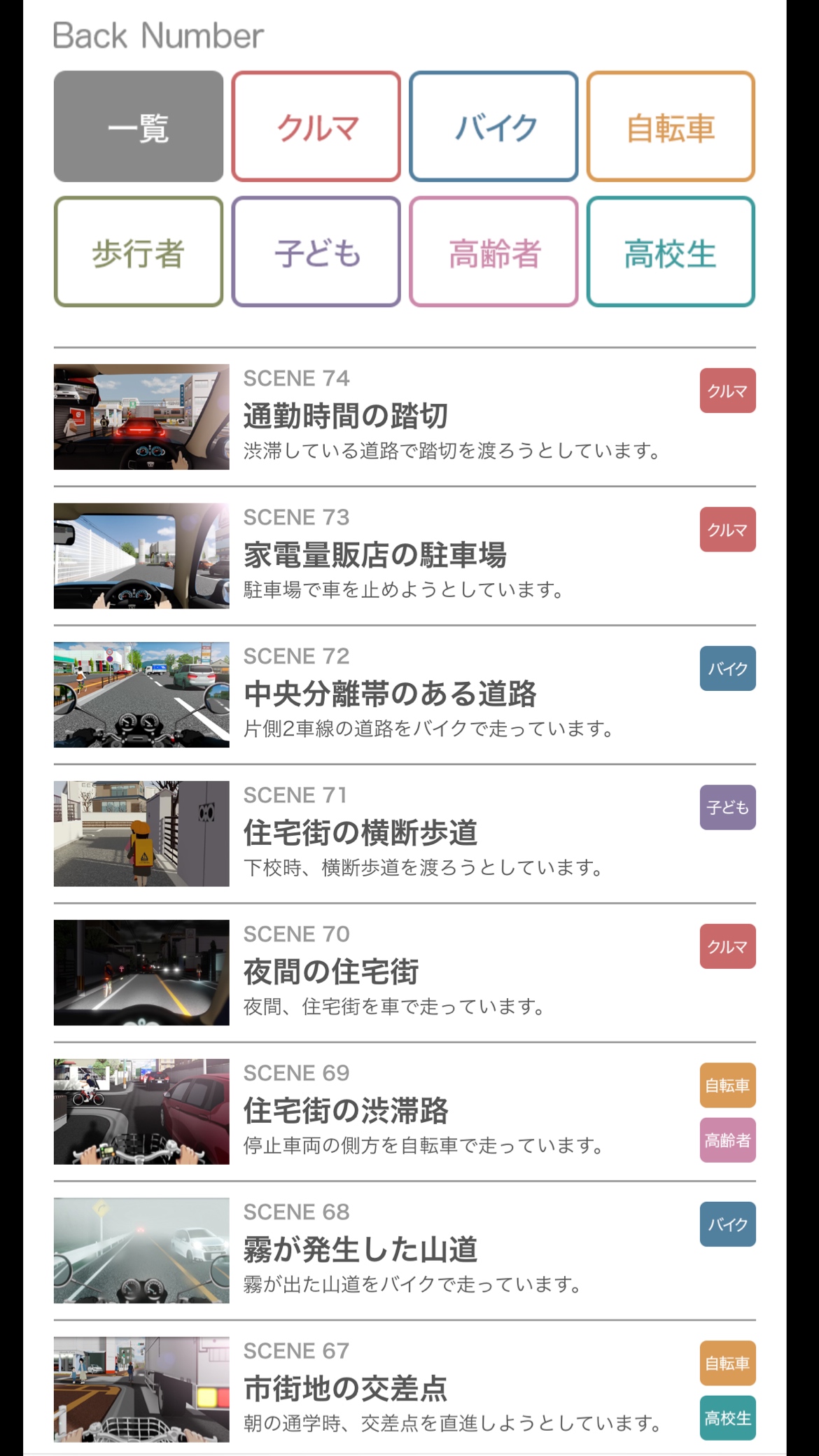This screenshot has height=1456, width=819.
Task: Show only バイク scenes
Action: click(493, 127)
